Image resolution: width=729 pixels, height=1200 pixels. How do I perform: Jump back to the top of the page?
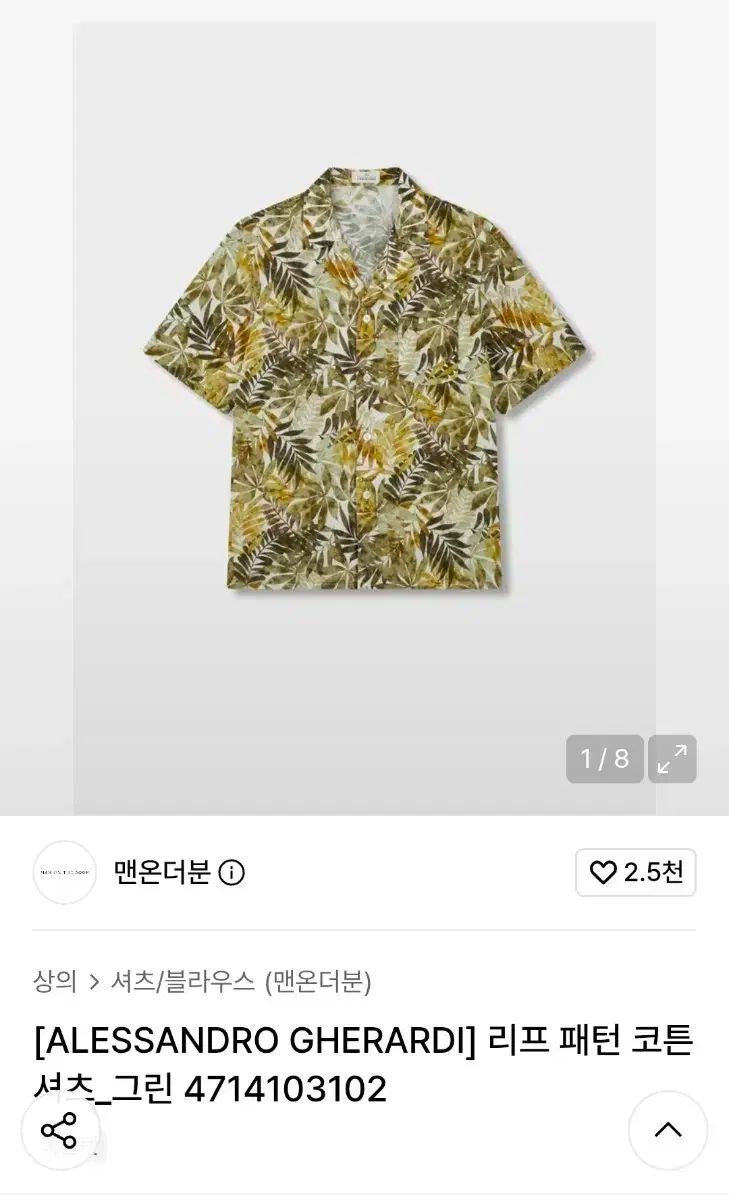pos(668,1131)
